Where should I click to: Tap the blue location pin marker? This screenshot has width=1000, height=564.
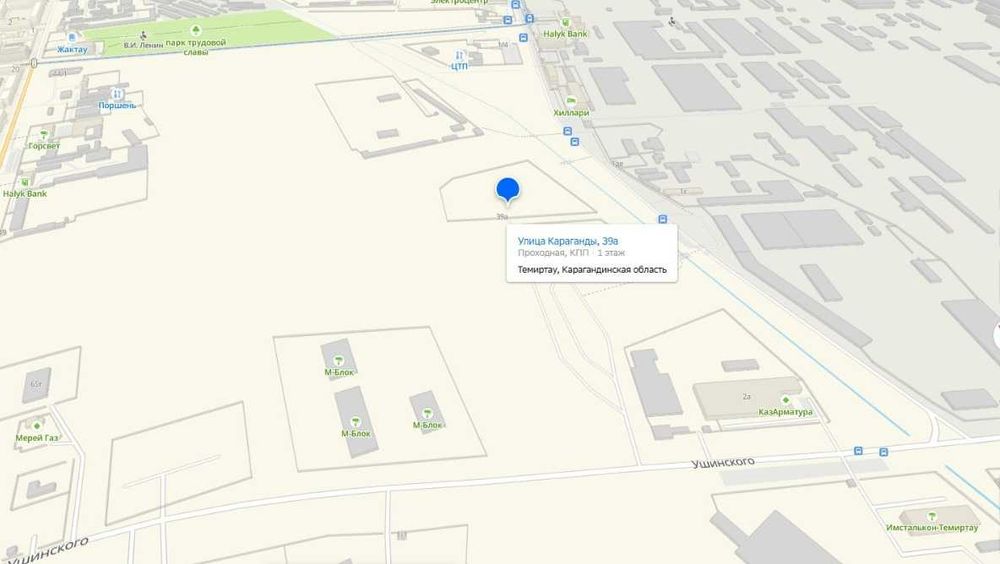[508, 189]
